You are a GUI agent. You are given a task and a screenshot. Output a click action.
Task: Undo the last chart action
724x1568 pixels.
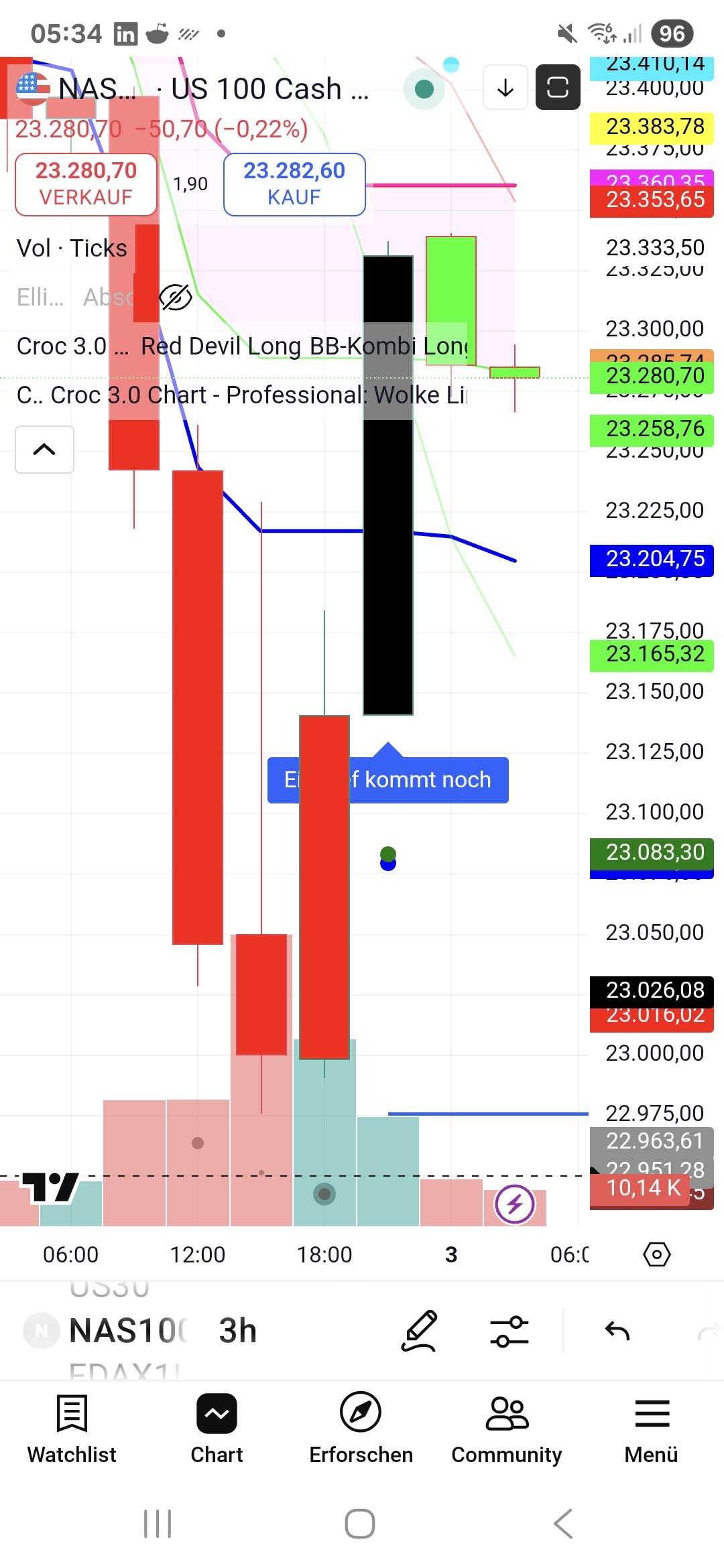(617, 1331)
